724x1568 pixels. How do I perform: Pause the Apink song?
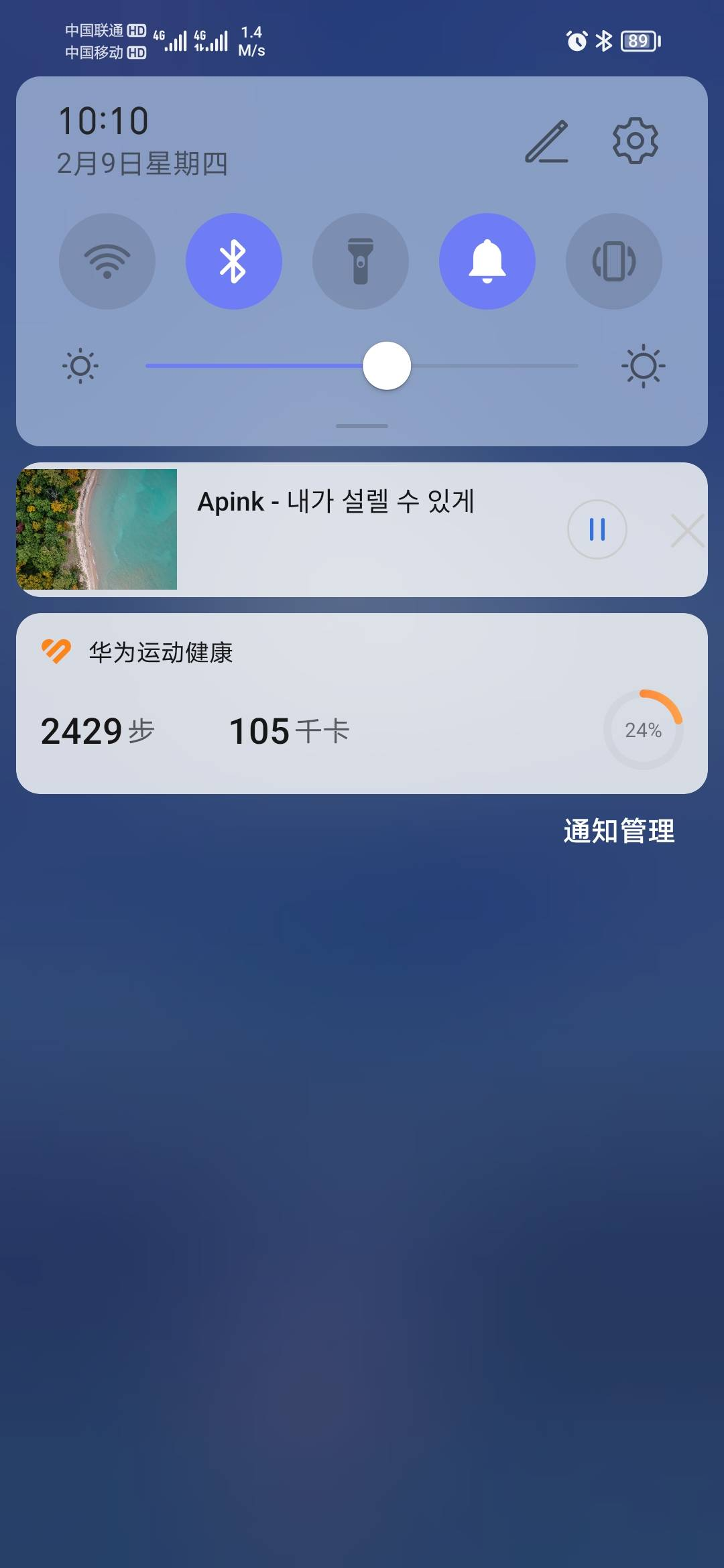point(597,529)
